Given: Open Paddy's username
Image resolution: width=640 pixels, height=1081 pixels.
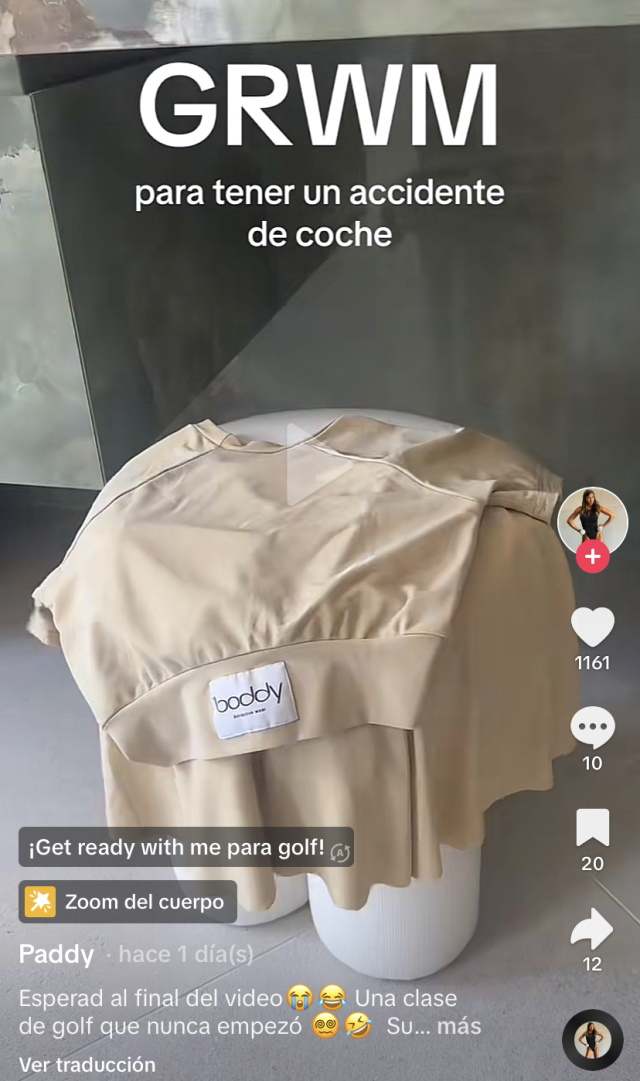Looking at the screenshot, I should pos(57,954).
